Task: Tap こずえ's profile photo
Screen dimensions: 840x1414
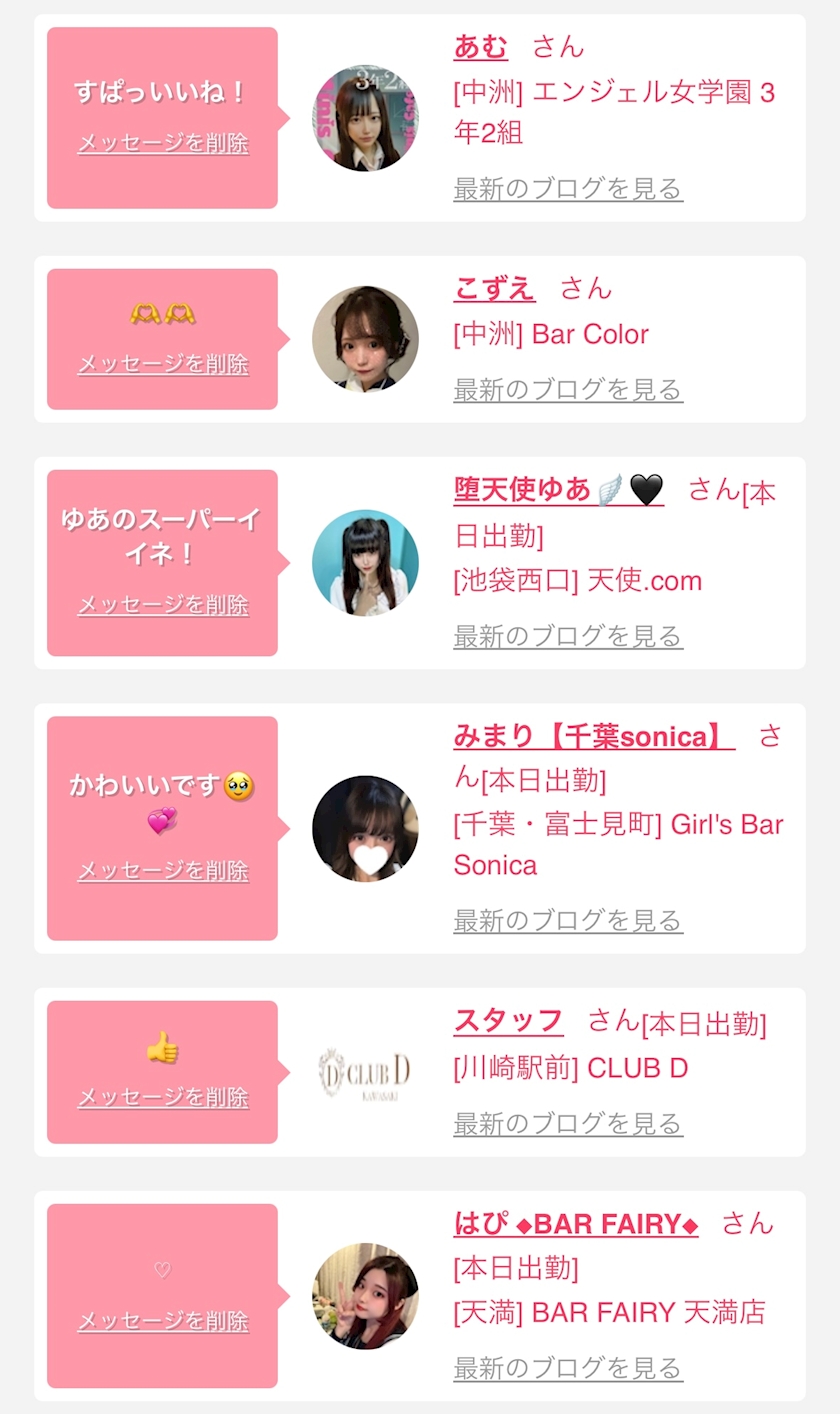Action: click(x=365, y=339)
